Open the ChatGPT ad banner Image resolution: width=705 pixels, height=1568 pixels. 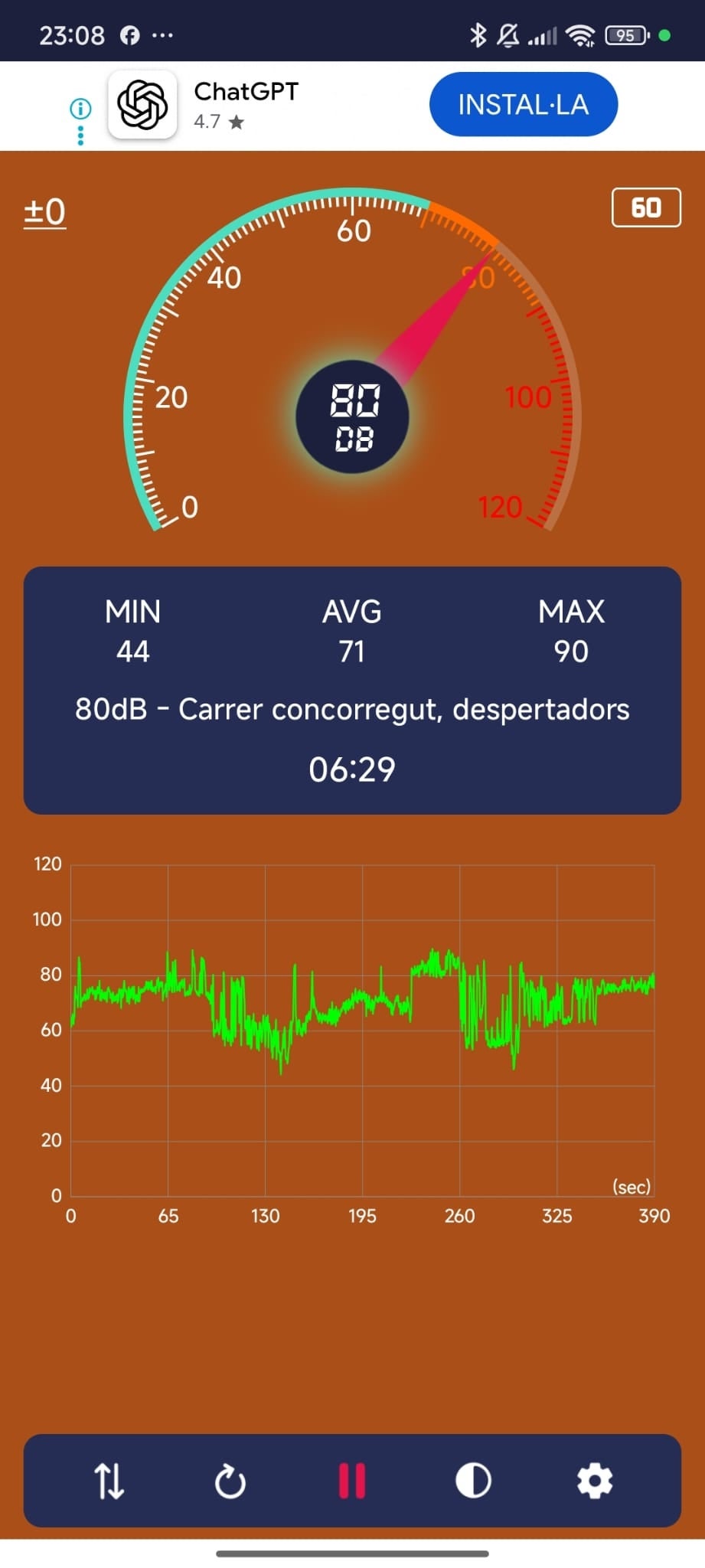(245, 105)
